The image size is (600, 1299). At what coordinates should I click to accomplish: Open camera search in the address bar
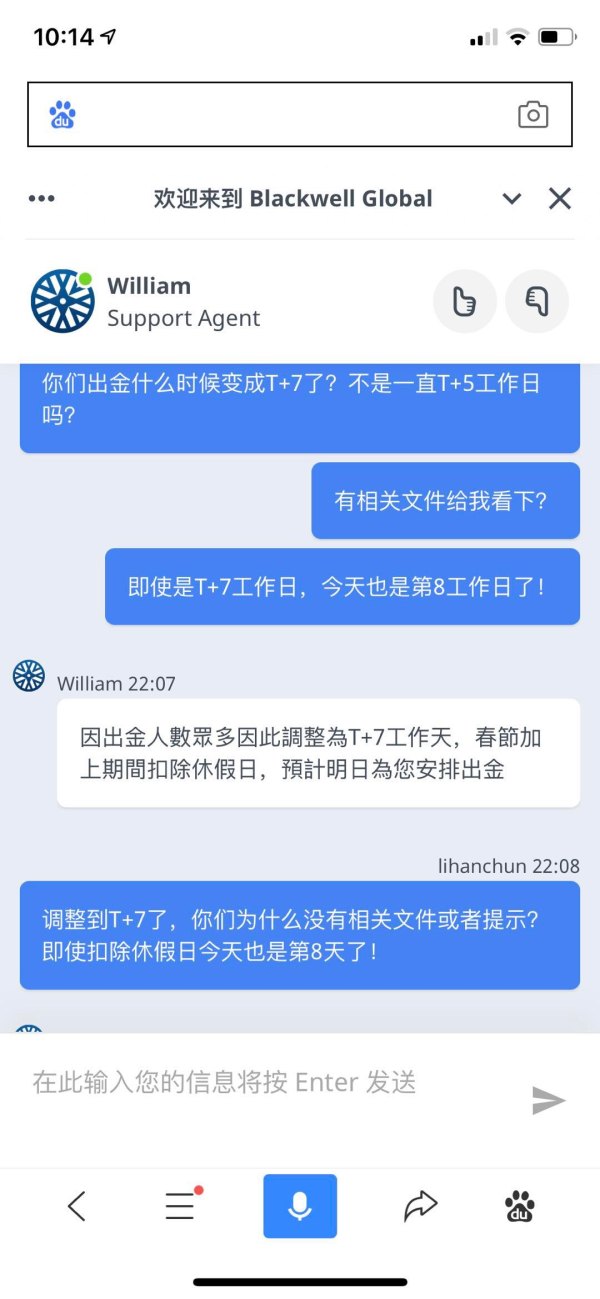(533, 115)
